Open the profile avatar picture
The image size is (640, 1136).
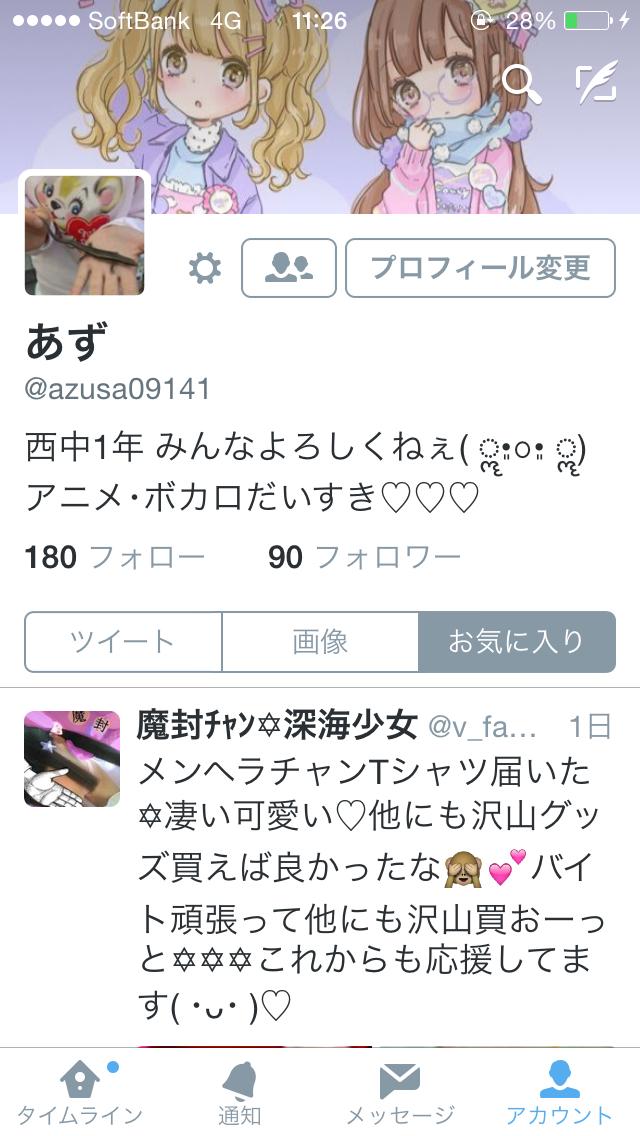click(85, 236)
